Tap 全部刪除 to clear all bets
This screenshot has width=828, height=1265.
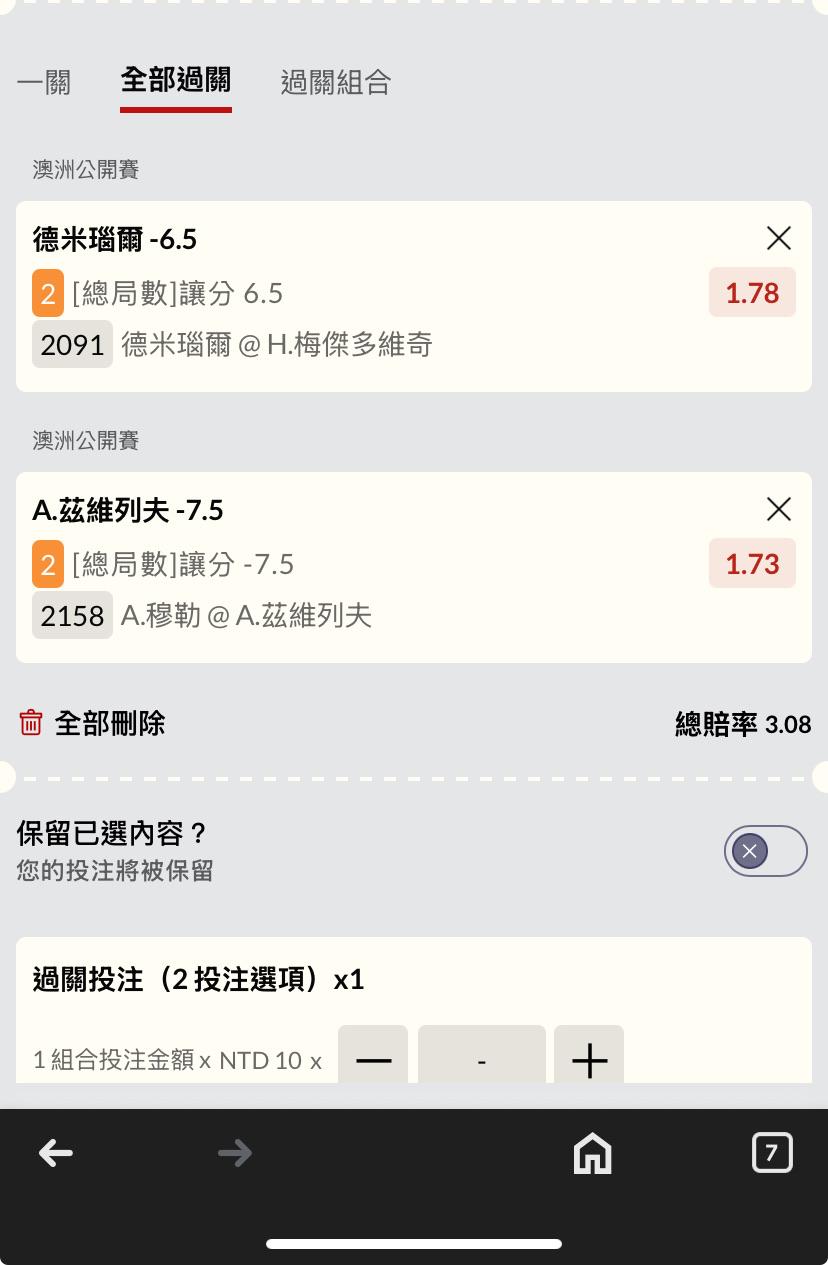(x=92, y=723)
